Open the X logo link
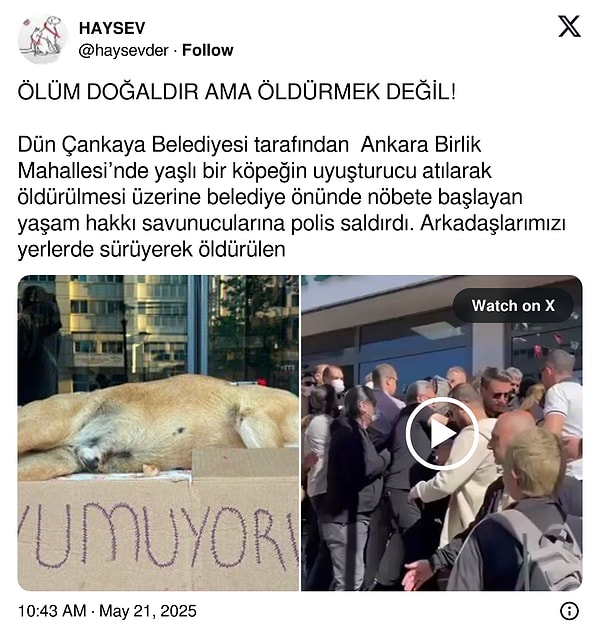The image size is (600, 641). point(569,27)
